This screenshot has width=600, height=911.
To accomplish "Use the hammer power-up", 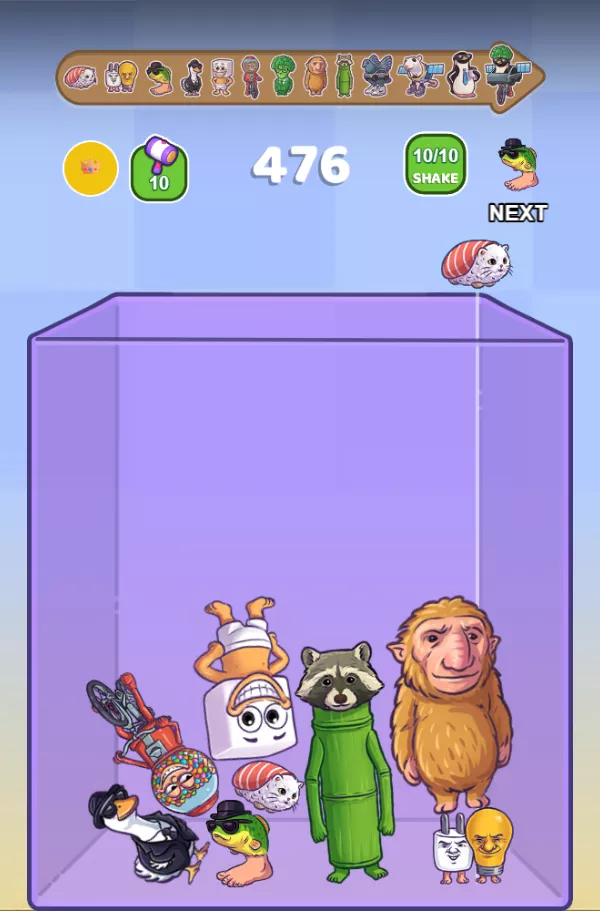I will [159, 169].
